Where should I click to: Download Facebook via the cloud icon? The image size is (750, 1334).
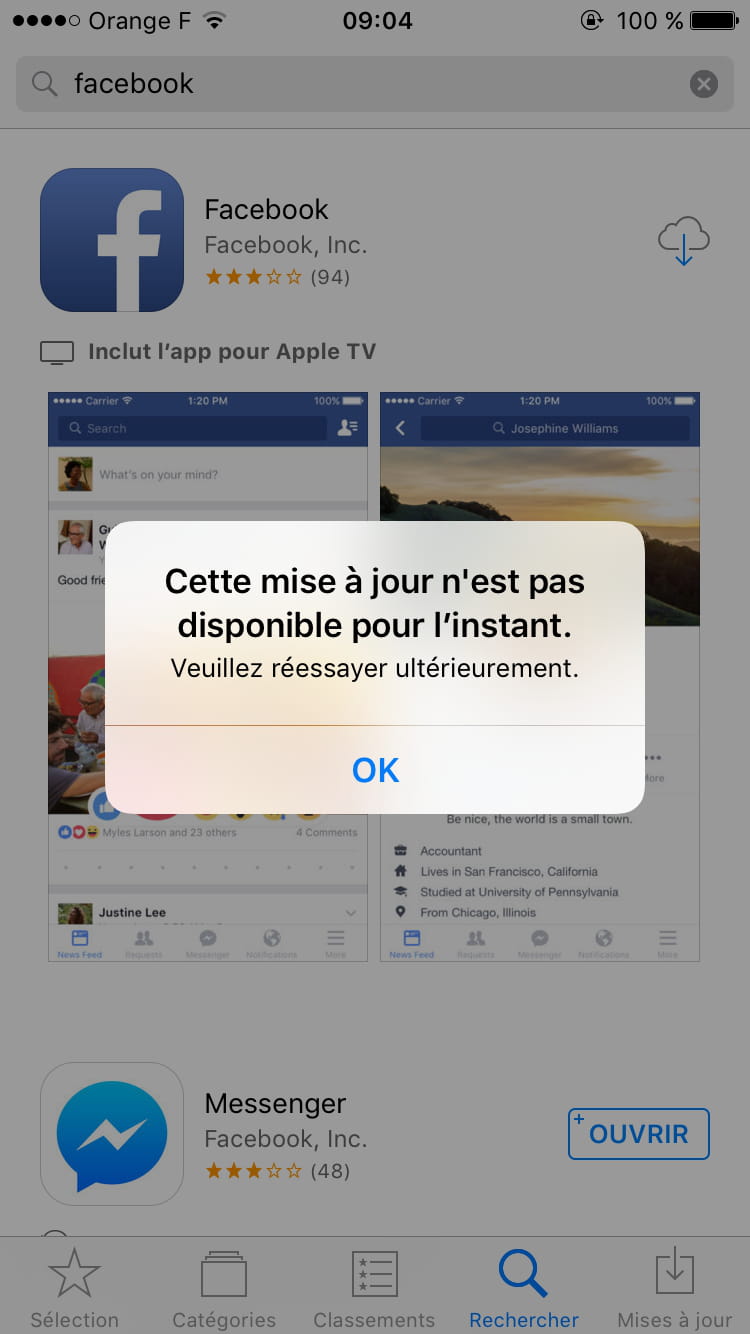pyautogui.click(x=683, y=241)
